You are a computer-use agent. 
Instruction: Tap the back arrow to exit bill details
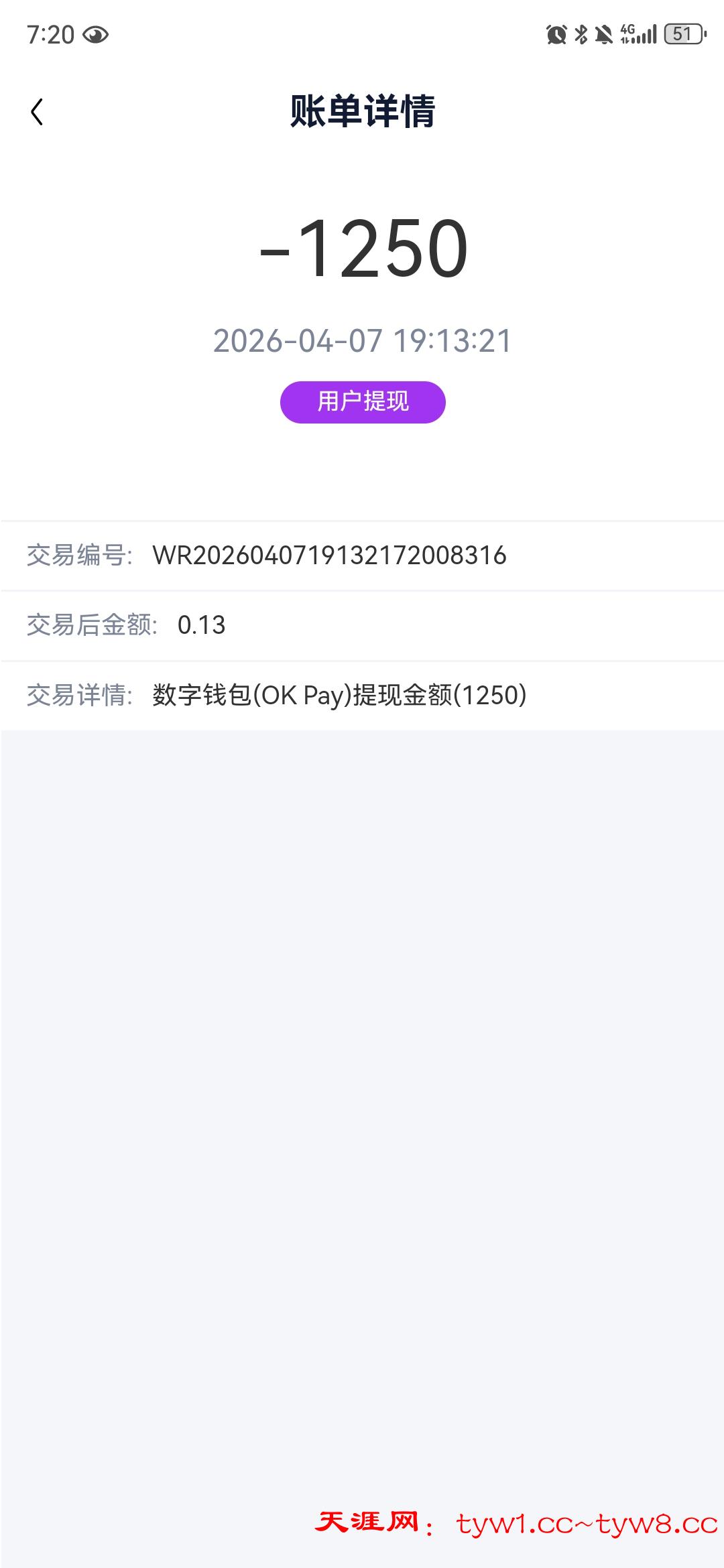pyautogui.click(x=38, y=111)
